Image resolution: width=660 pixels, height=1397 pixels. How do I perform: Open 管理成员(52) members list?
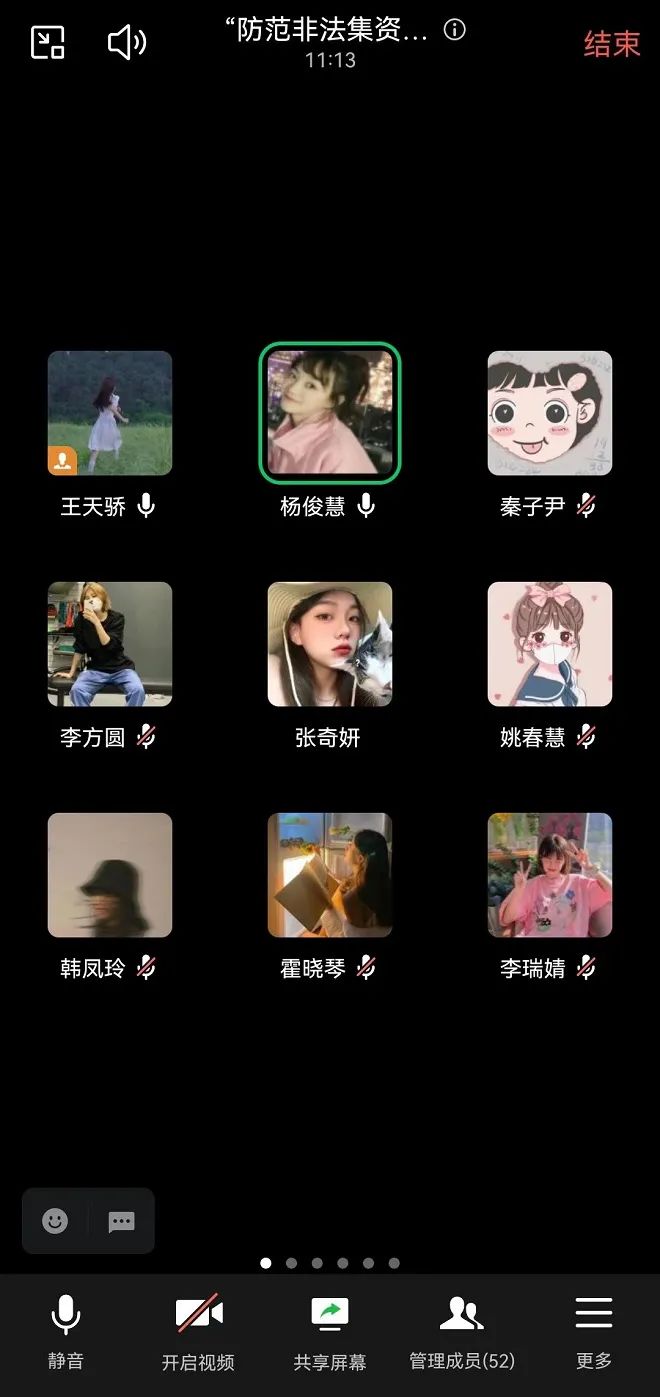(462, 1330)
